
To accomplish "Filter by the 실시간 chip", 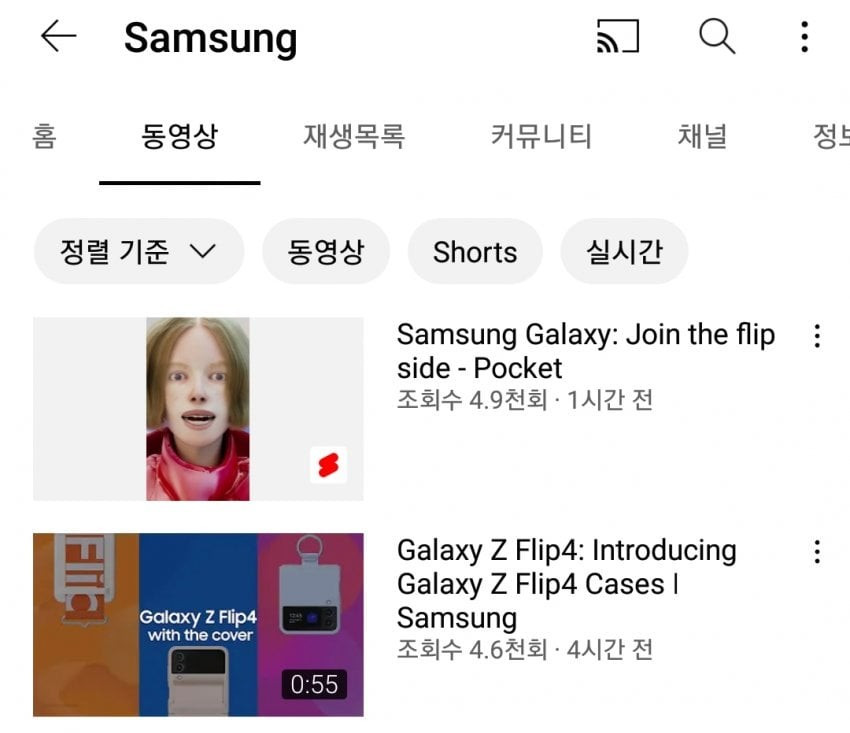I will coord(624,252).
